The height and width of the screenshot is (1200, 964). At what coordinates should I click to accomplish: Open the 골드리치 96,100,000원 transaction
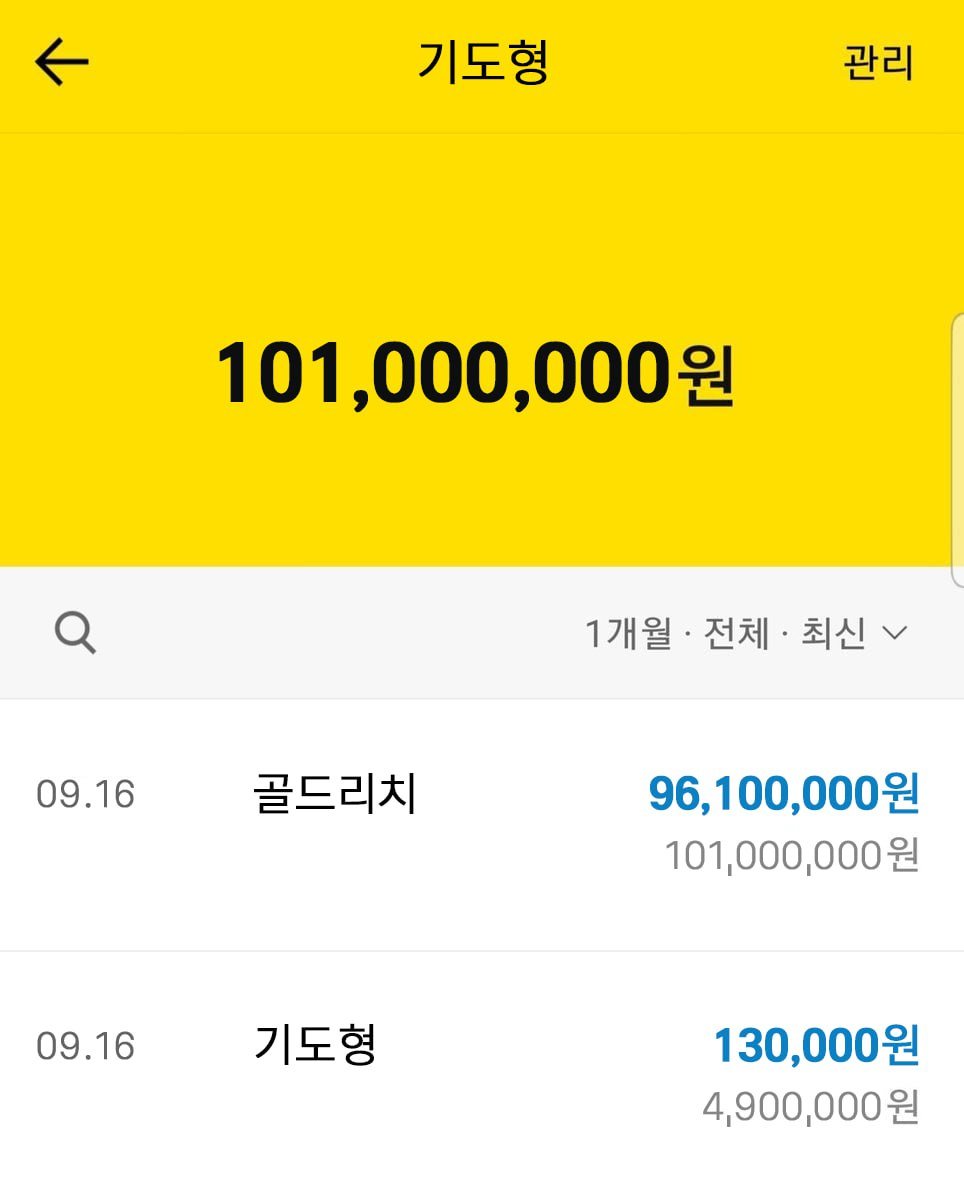[480, 824]
